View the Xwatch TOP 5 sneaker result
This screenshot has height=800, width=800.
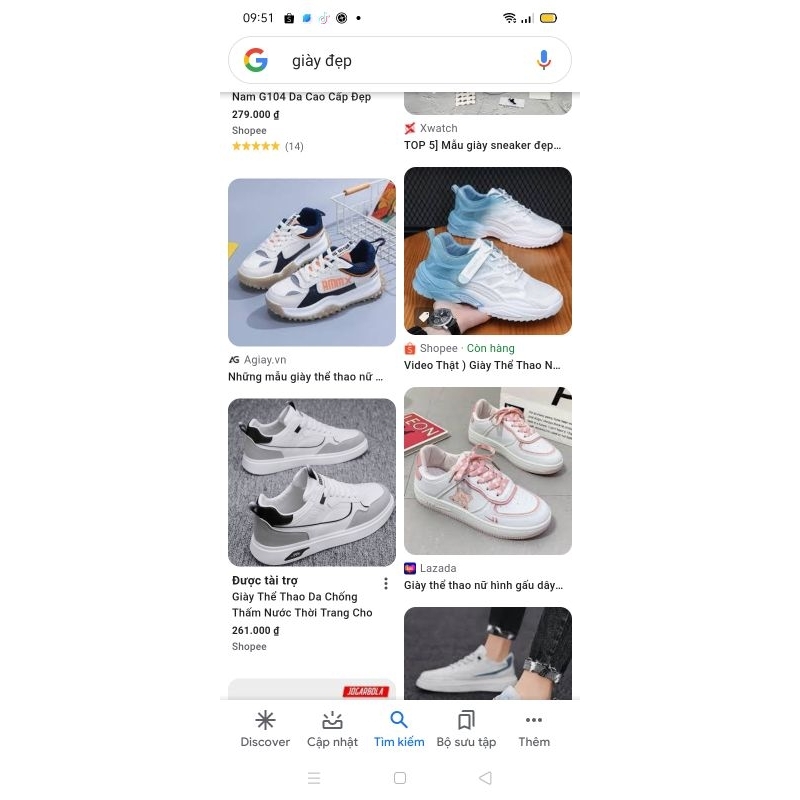point(482,145)
